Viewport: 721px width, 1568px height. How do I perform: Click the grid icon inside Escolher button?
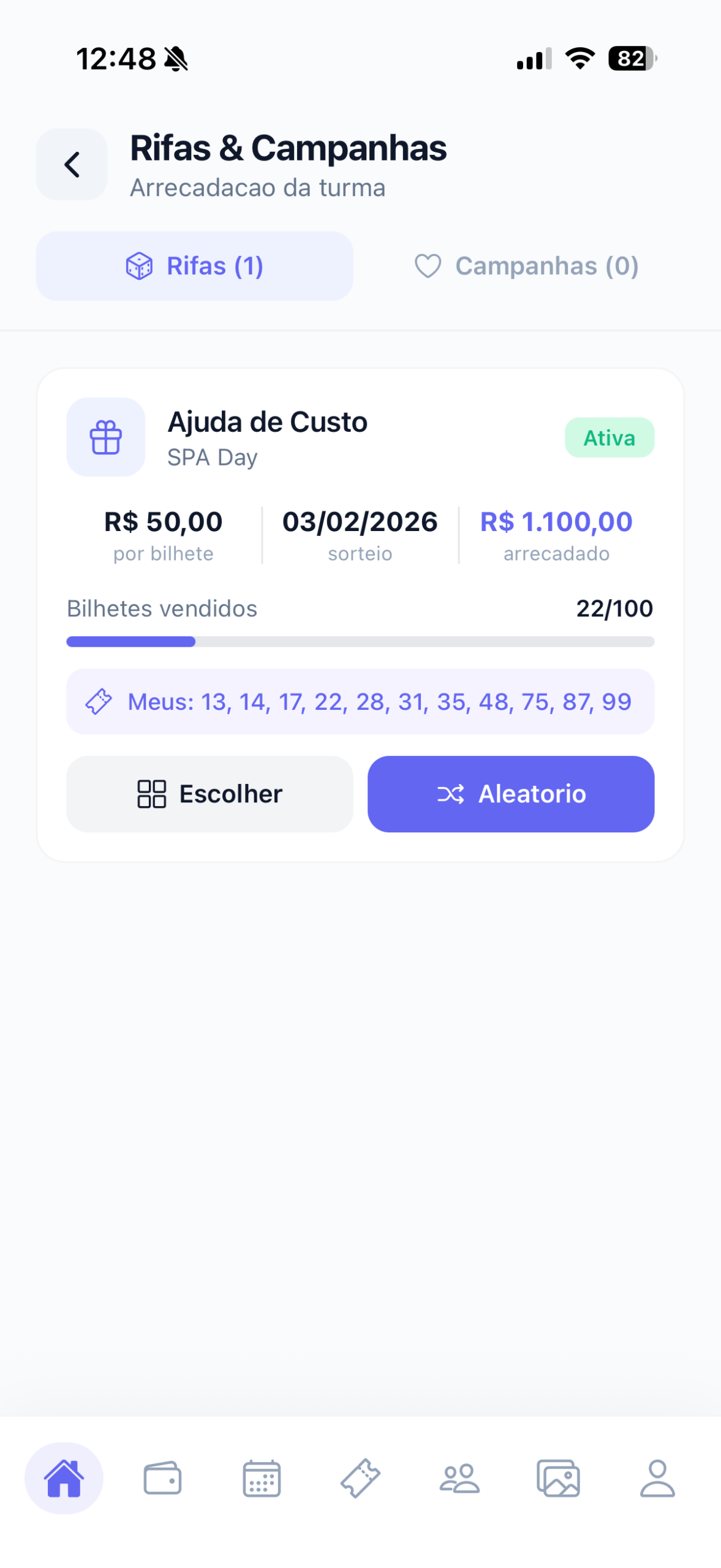pos(150,794)
